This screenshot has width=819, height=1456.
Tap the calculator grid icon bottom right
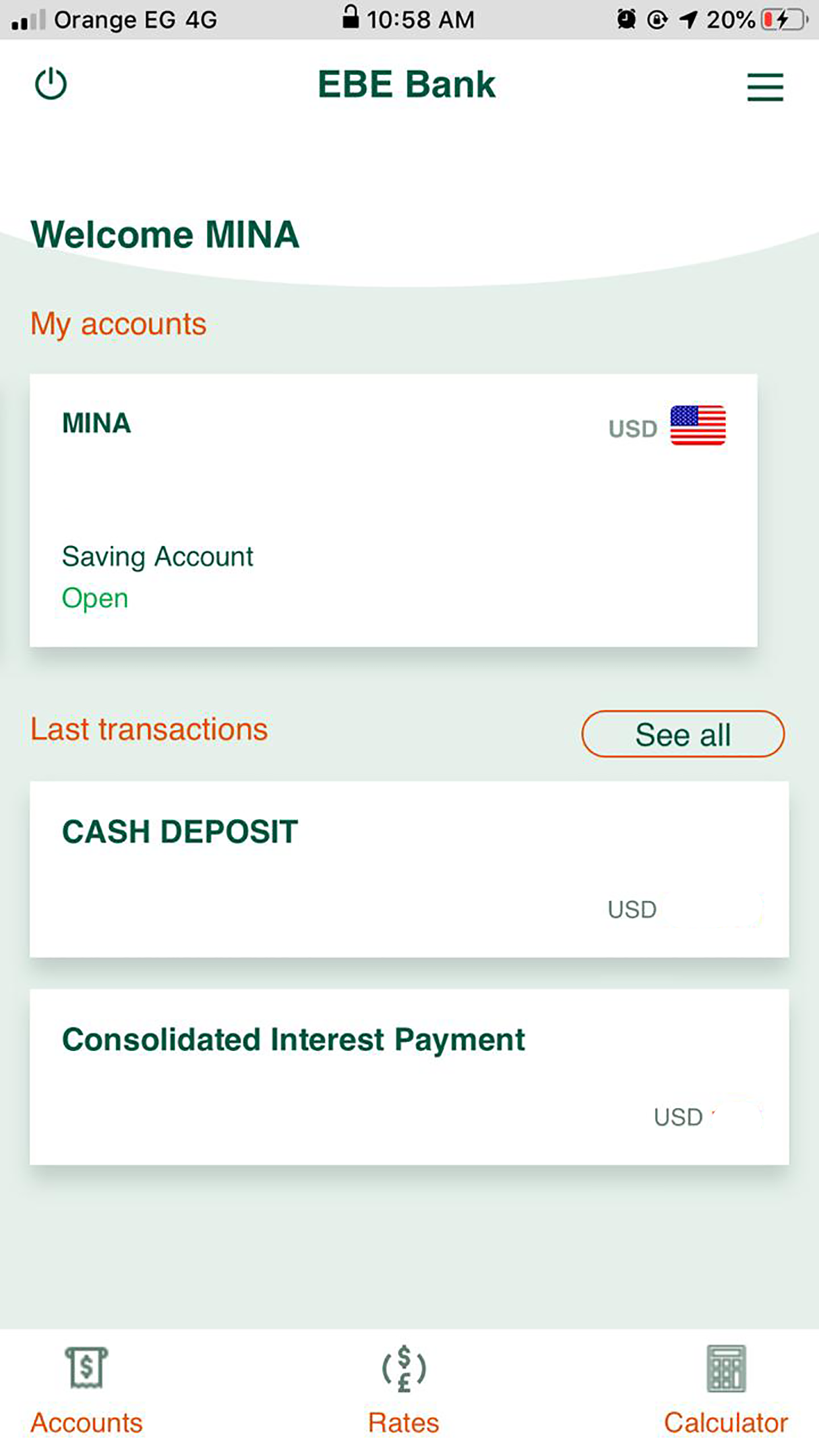click(725, 1368)
